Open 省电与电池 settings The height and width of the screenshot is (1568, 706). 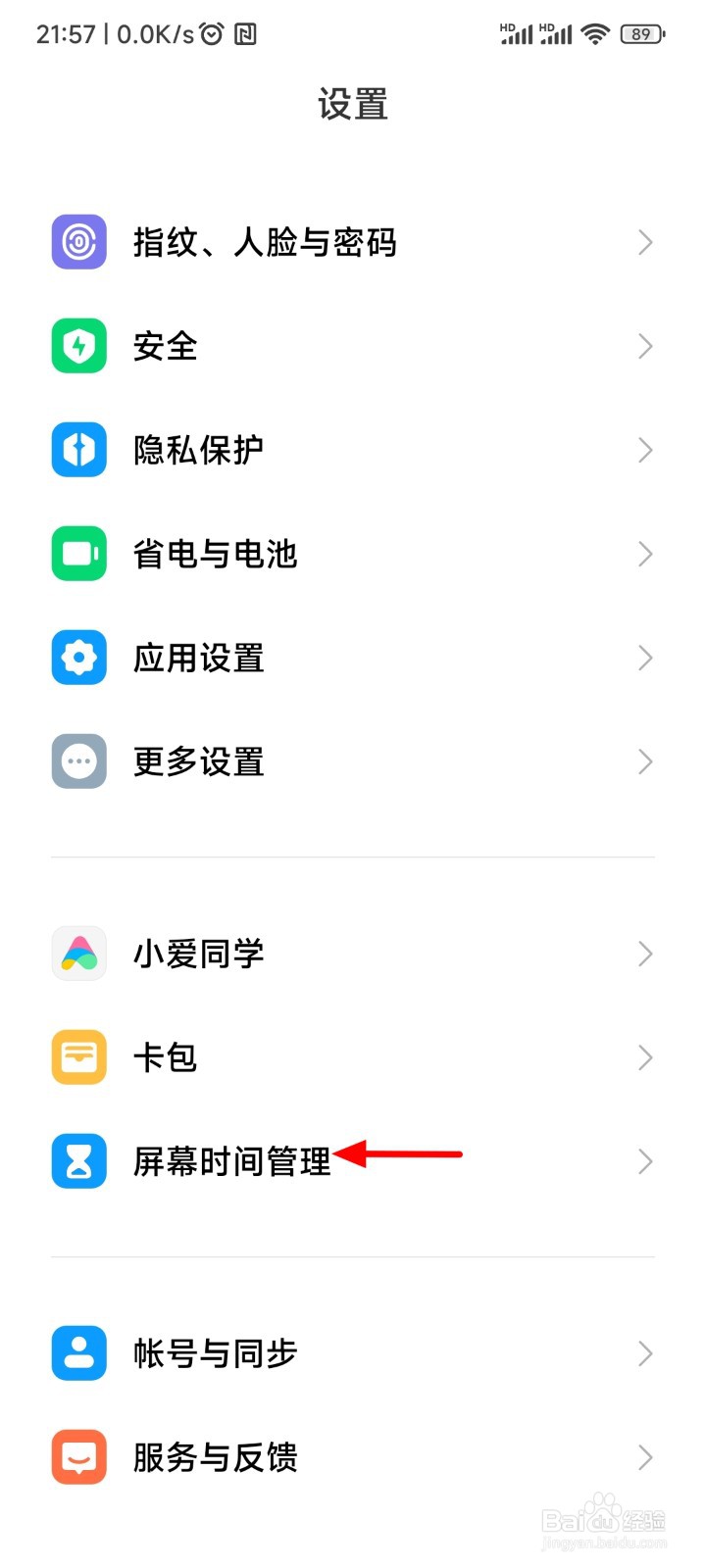353,554
